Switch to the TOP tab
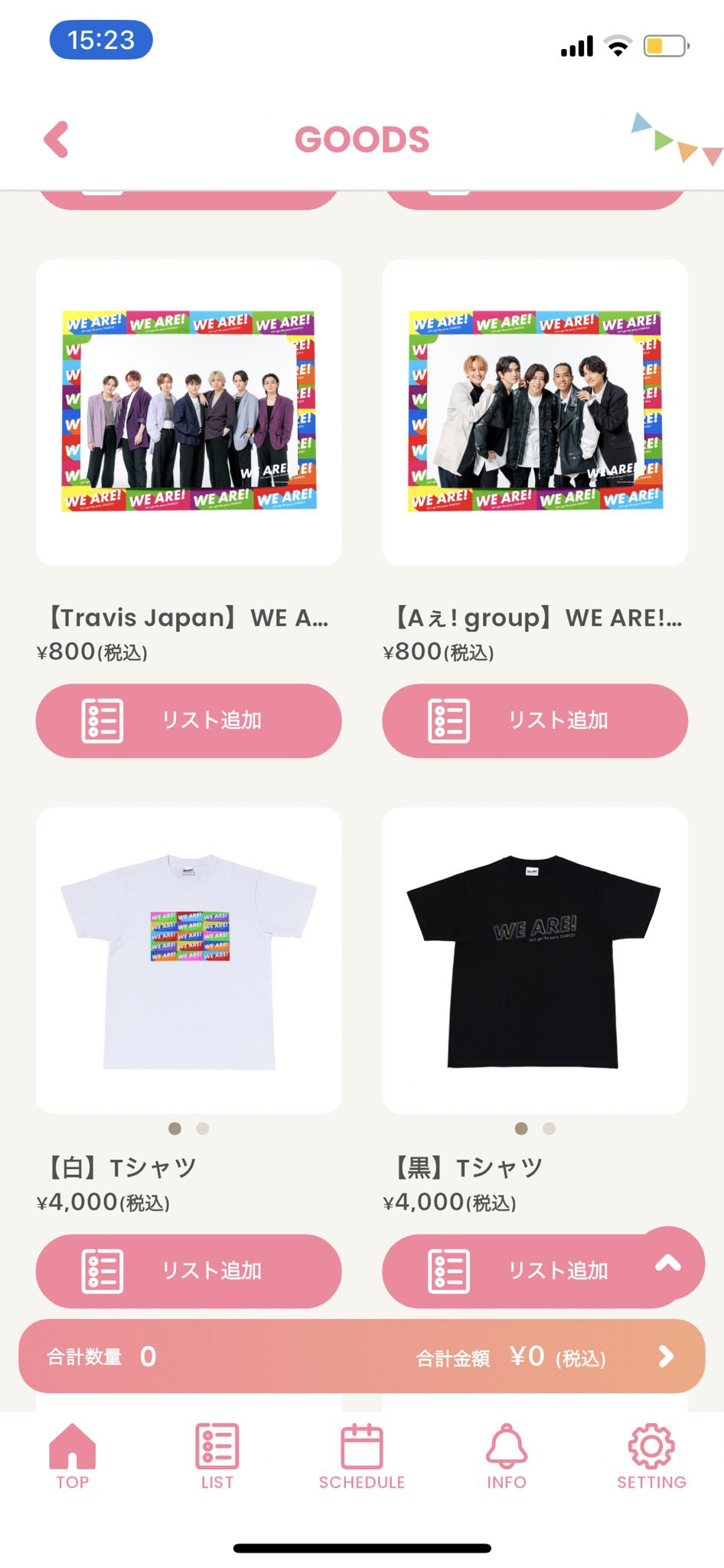This screenshot has height=1568, width=724. [73, 1456]
